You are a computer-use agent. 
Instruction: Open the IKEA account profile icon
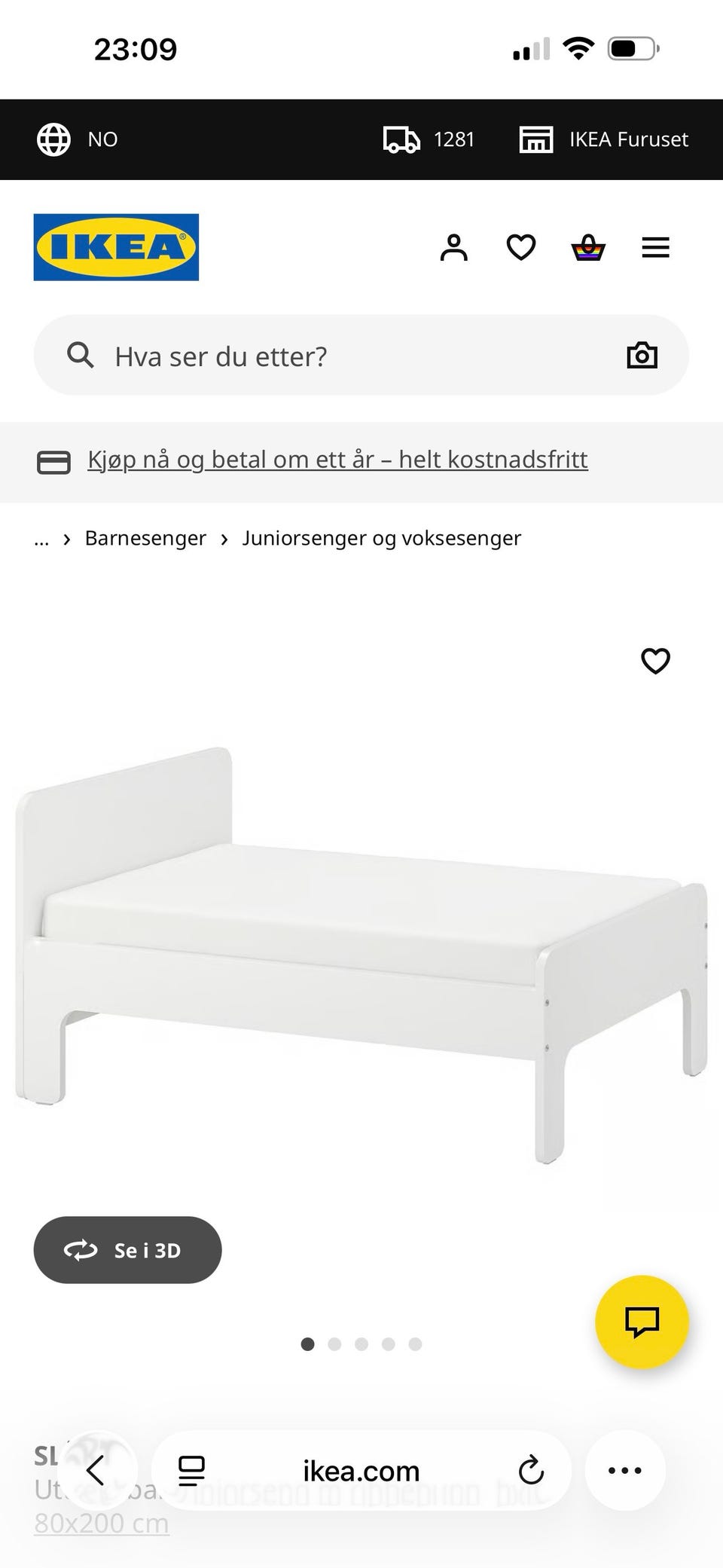[x=454, y=246]
